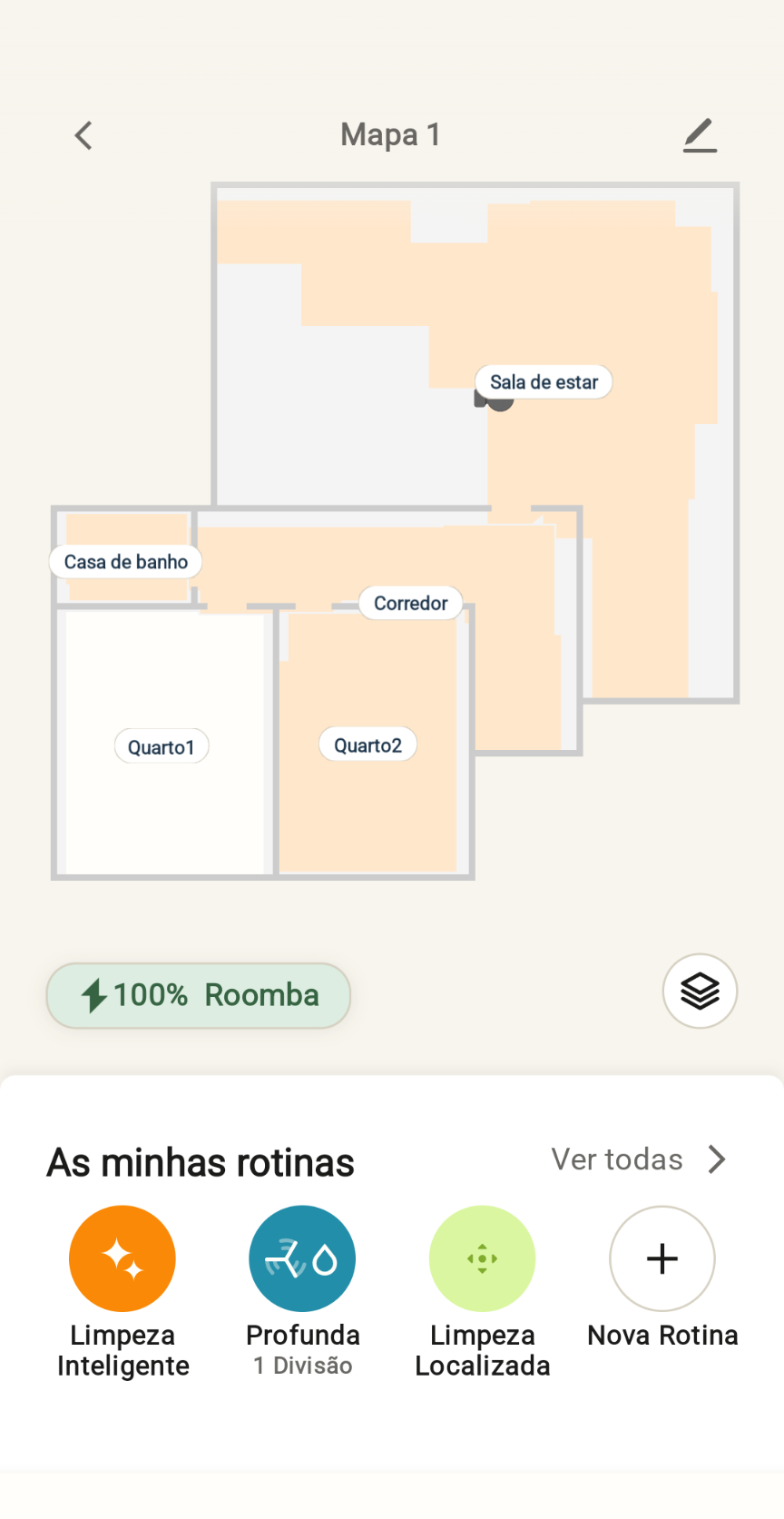
Task: Select the Casa de banho room
Action: (126, 562)
